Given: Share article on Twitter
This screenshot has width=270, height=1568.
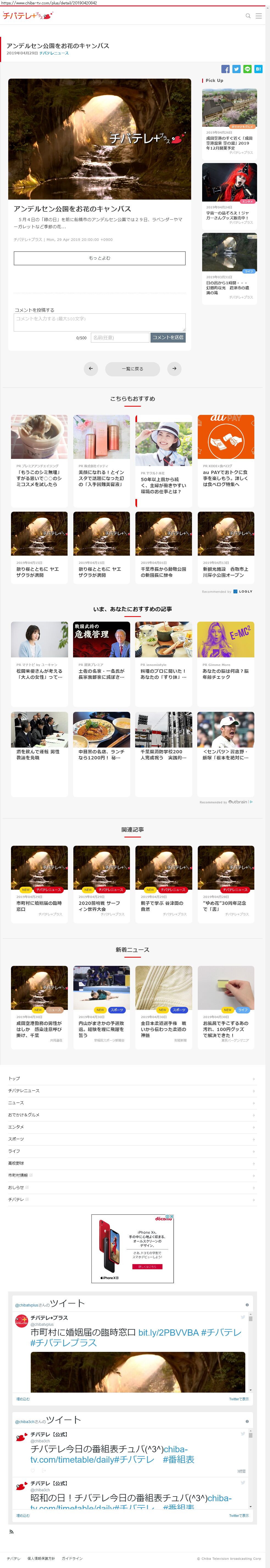Looking at the screenshot, I should 236,69.
